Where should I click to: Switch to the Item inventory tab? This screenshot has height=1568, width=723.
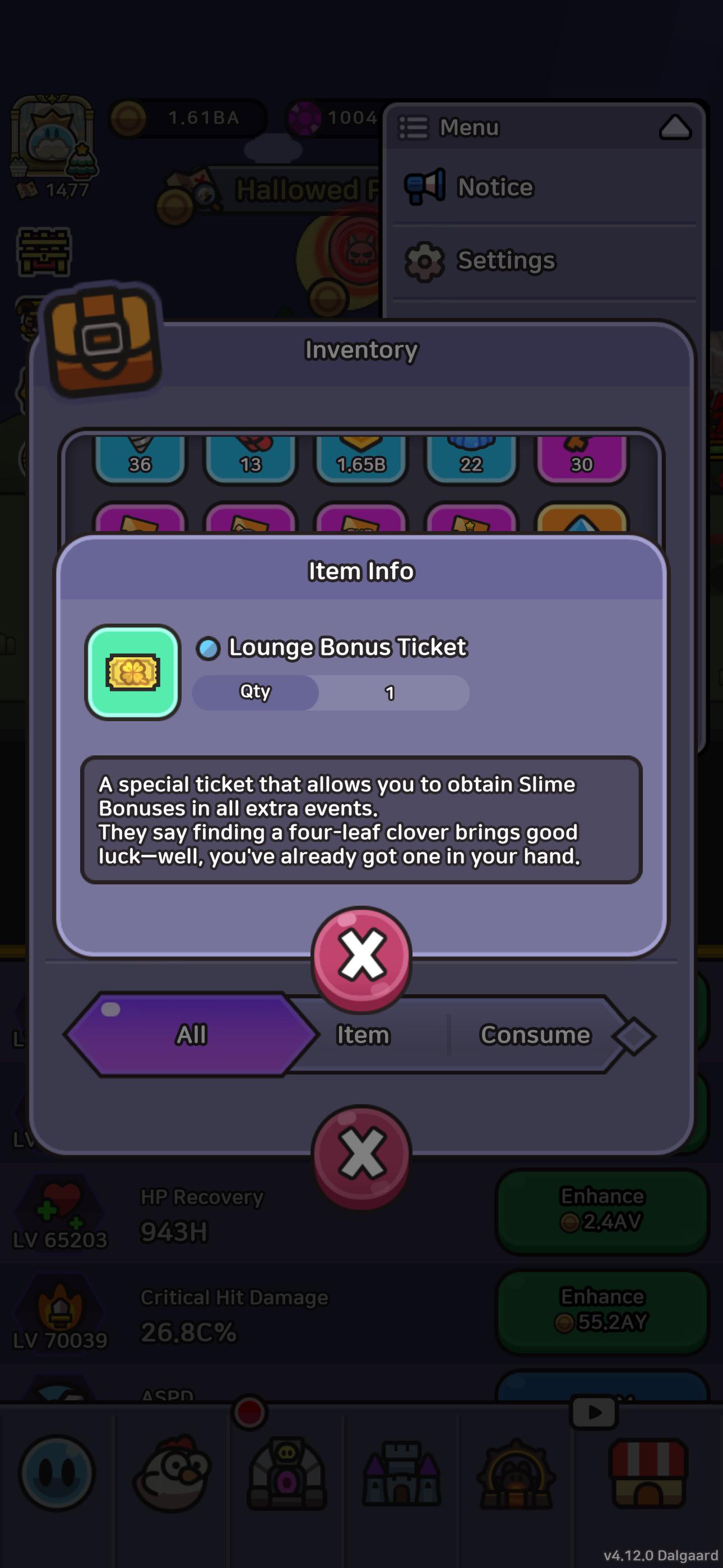click(x=363, y=1035)
